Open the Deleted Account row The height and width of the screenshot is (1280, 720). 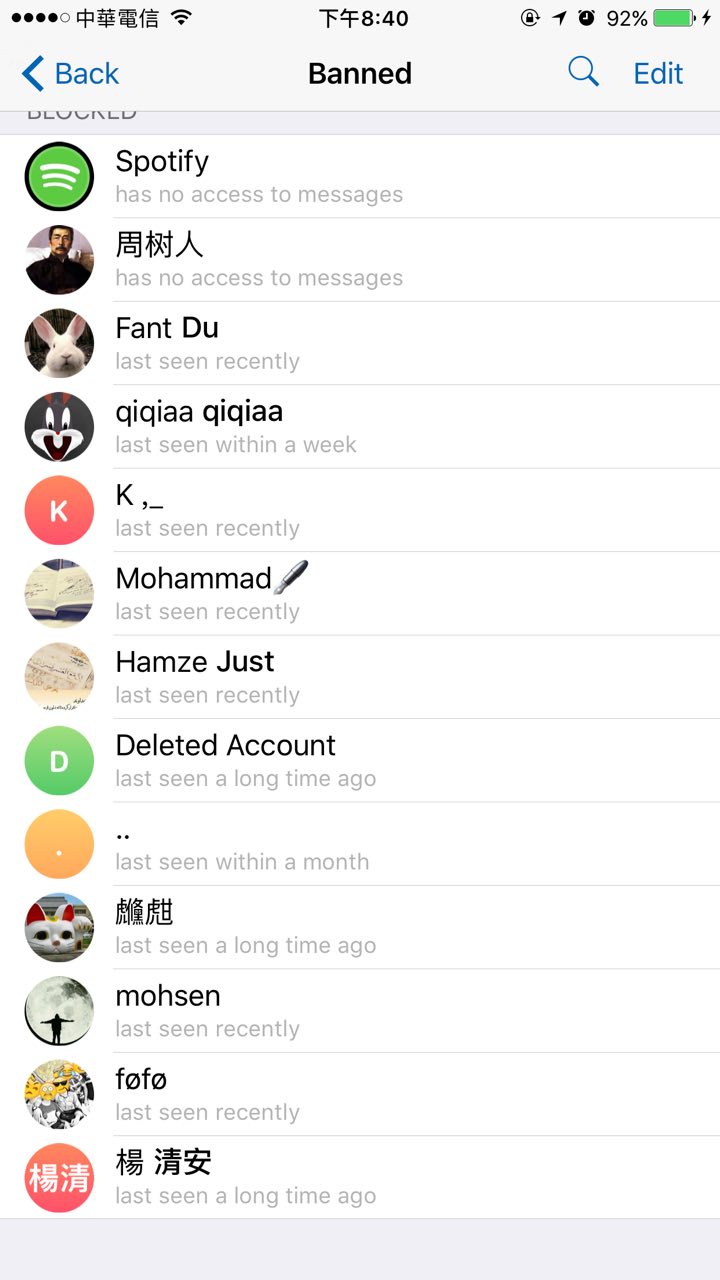click(x=360, y=761)
